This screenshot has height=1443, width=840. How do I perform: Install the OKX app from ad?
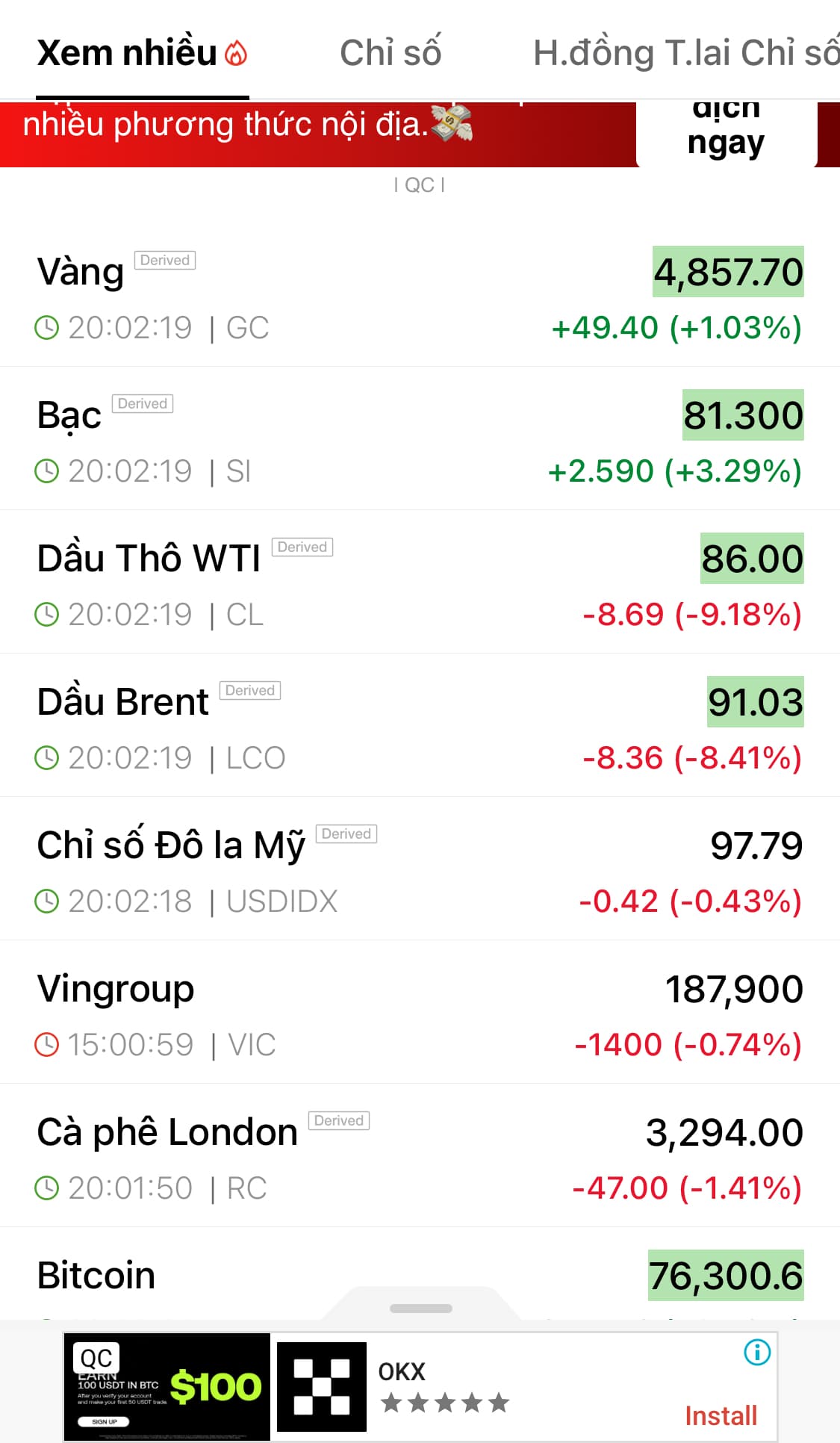pos(721,1415)
